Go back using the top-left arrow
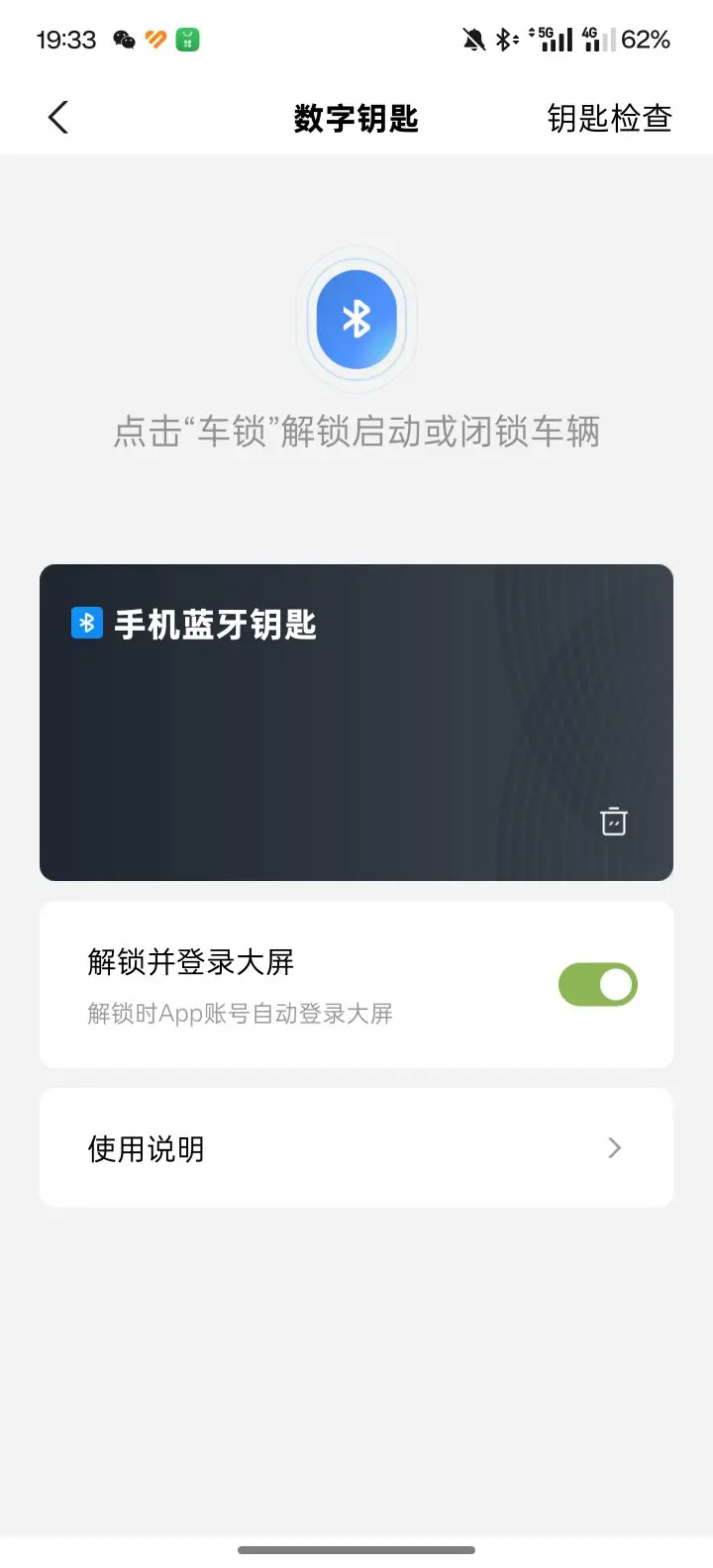 coord(58,118)
